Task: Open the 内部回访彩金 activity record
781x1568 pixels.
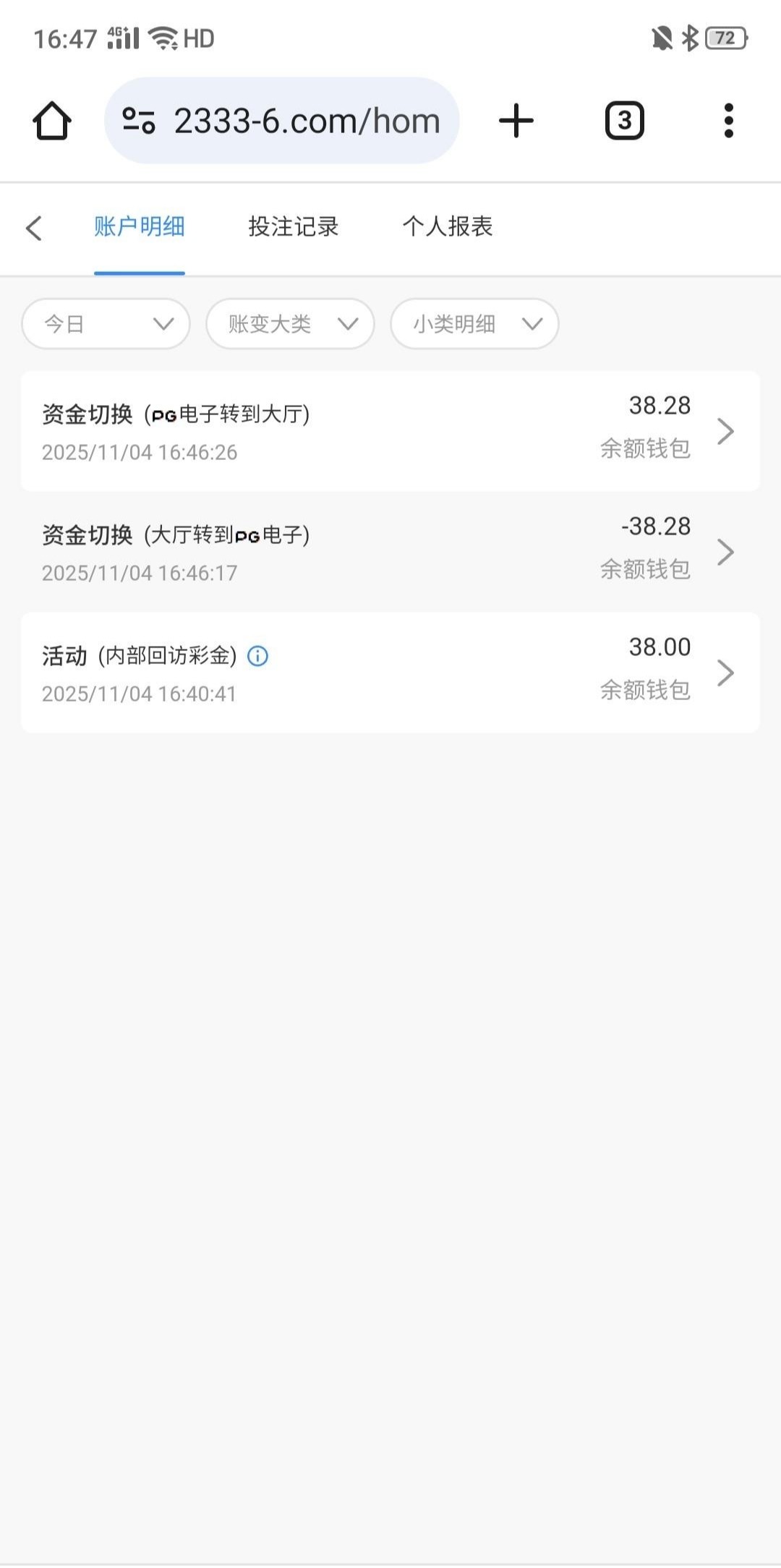Action: coord(390,673)
